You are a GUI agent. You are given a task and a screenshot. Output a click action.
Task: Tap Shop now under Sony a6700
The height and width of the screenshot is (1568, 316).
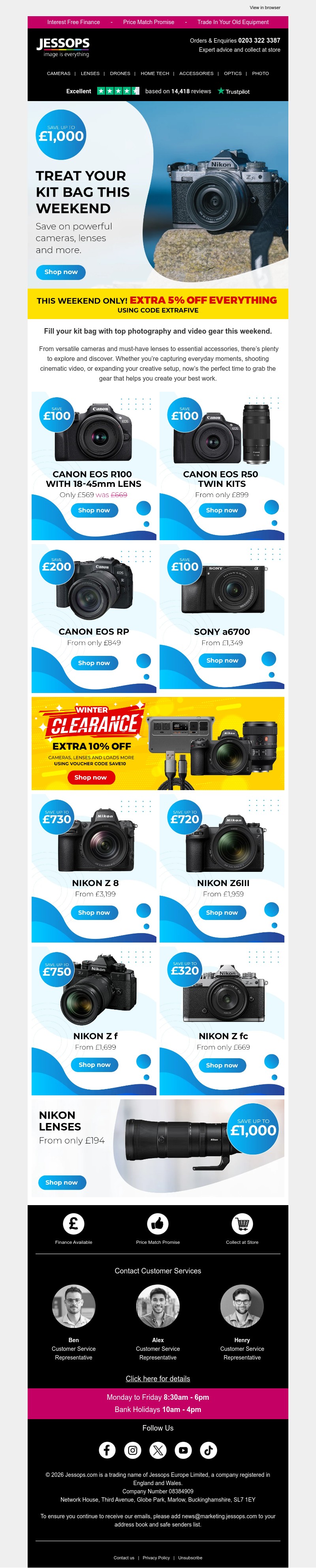coord(222,661)
